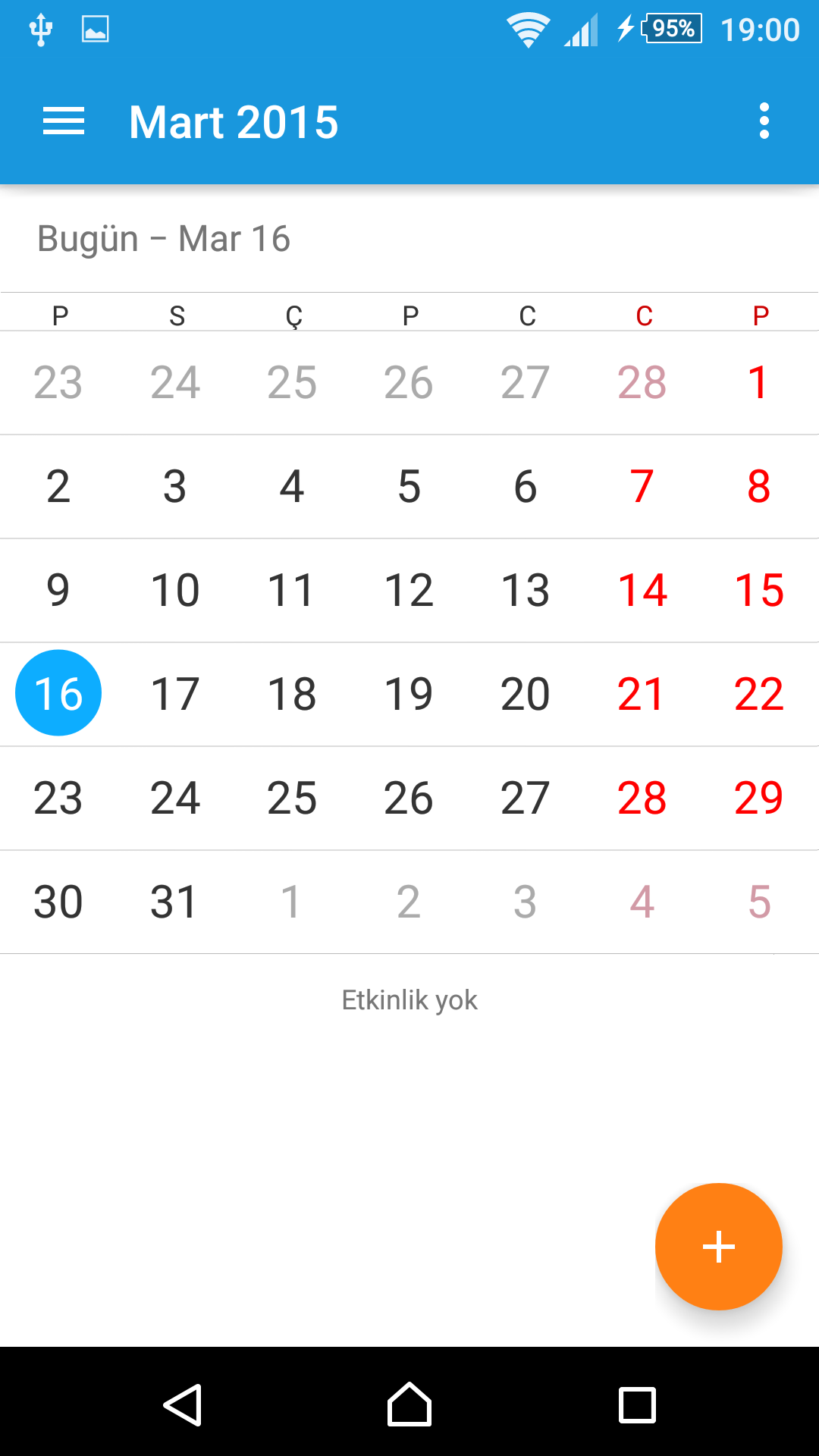Image resolution: width=819 pixels, height=1456 pixels.
Task: Pick Sunday March 29
Action: (759, 798)
